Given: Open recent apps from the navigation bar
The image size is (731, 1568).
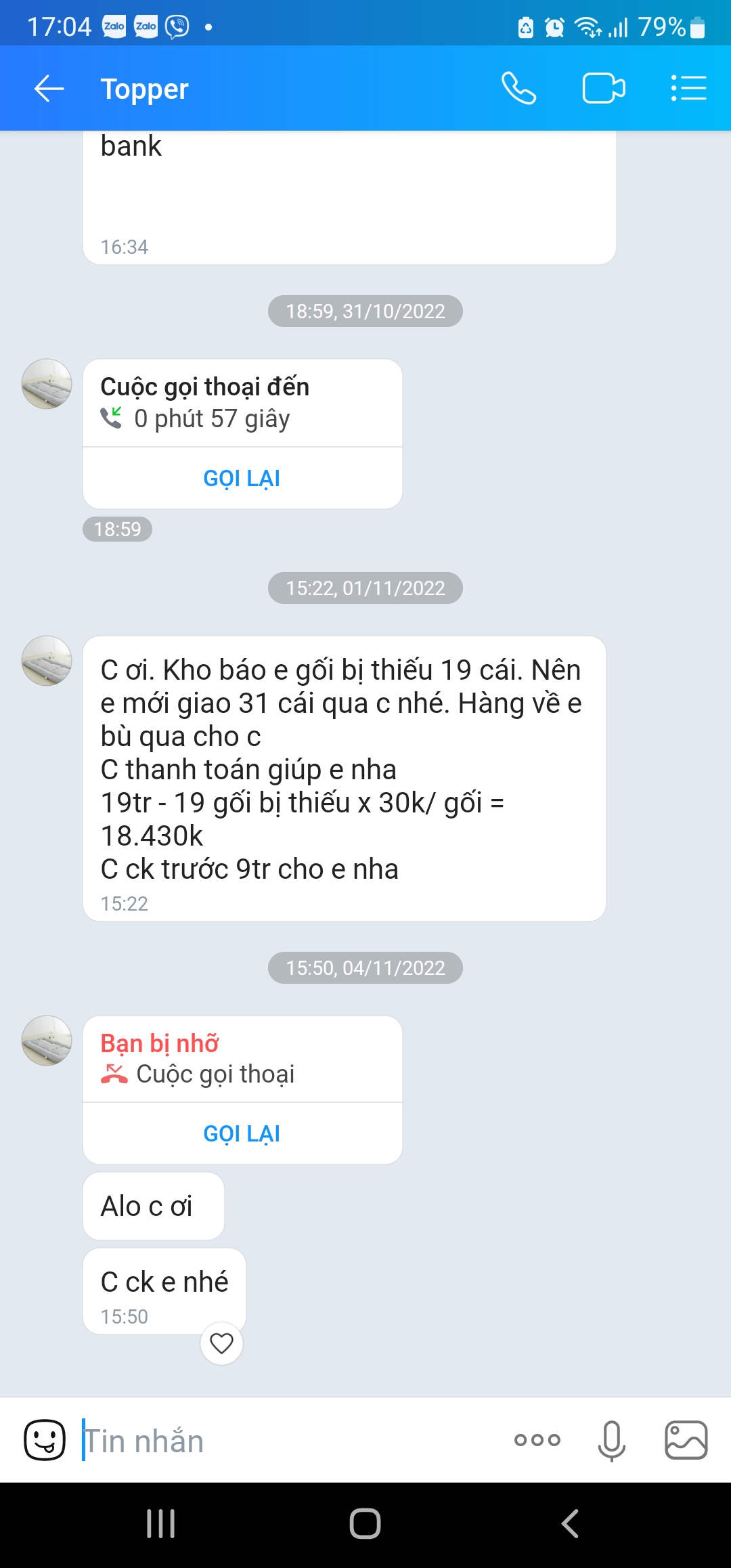Looking at the screenshot, I should pos(161,1524).
